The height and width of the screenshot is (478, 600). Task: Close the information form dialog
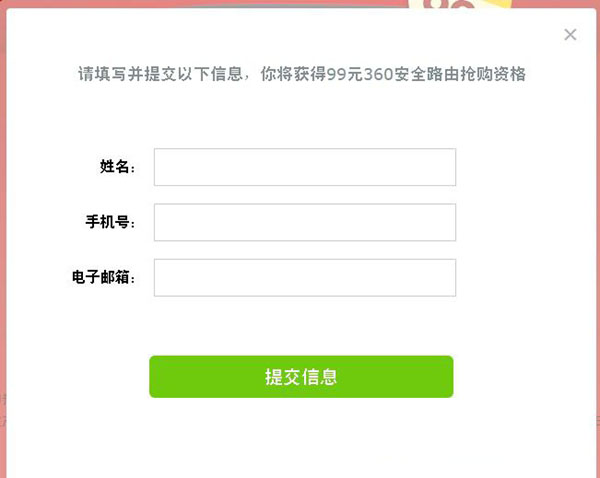pos(570,35)
